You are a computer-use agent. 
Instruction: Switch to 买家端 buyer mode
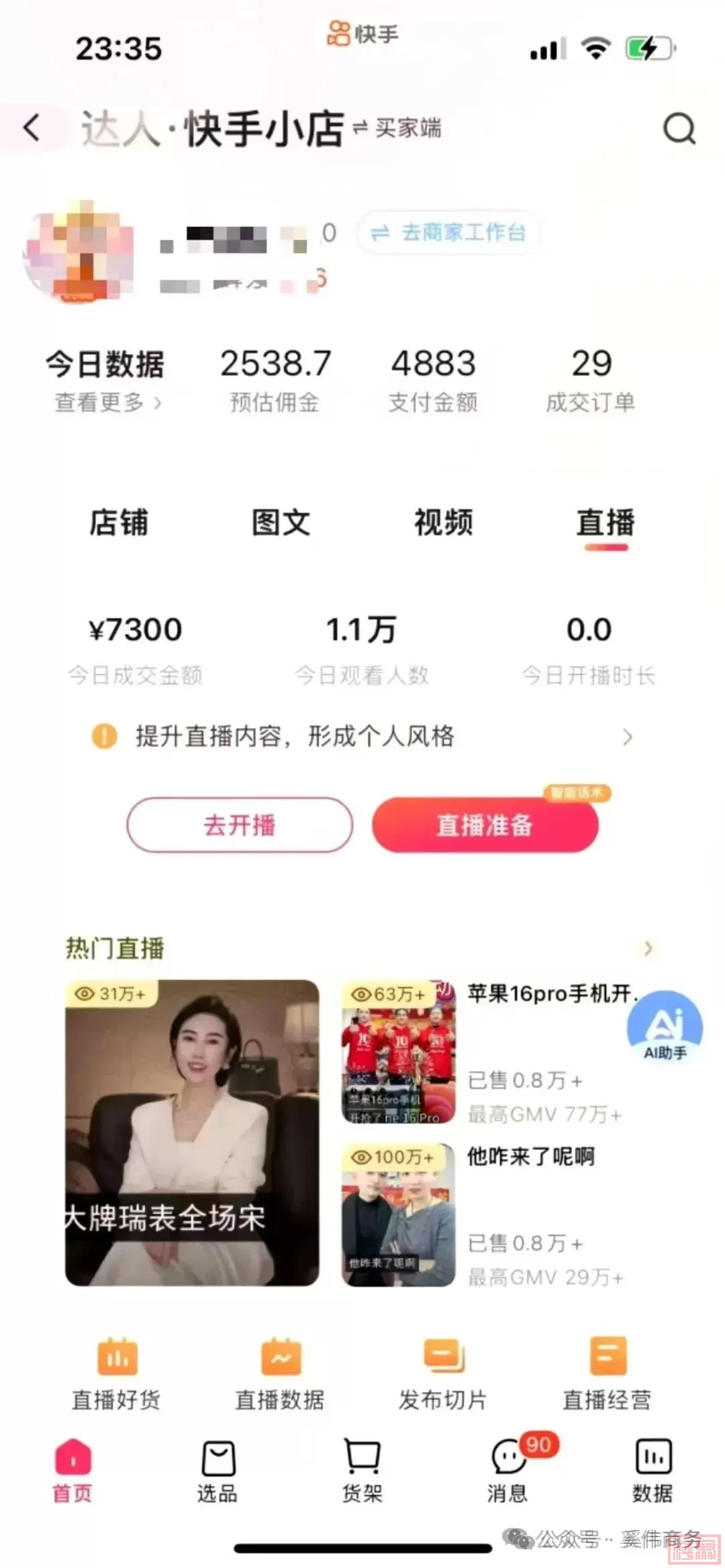click(x=397, y=127)
